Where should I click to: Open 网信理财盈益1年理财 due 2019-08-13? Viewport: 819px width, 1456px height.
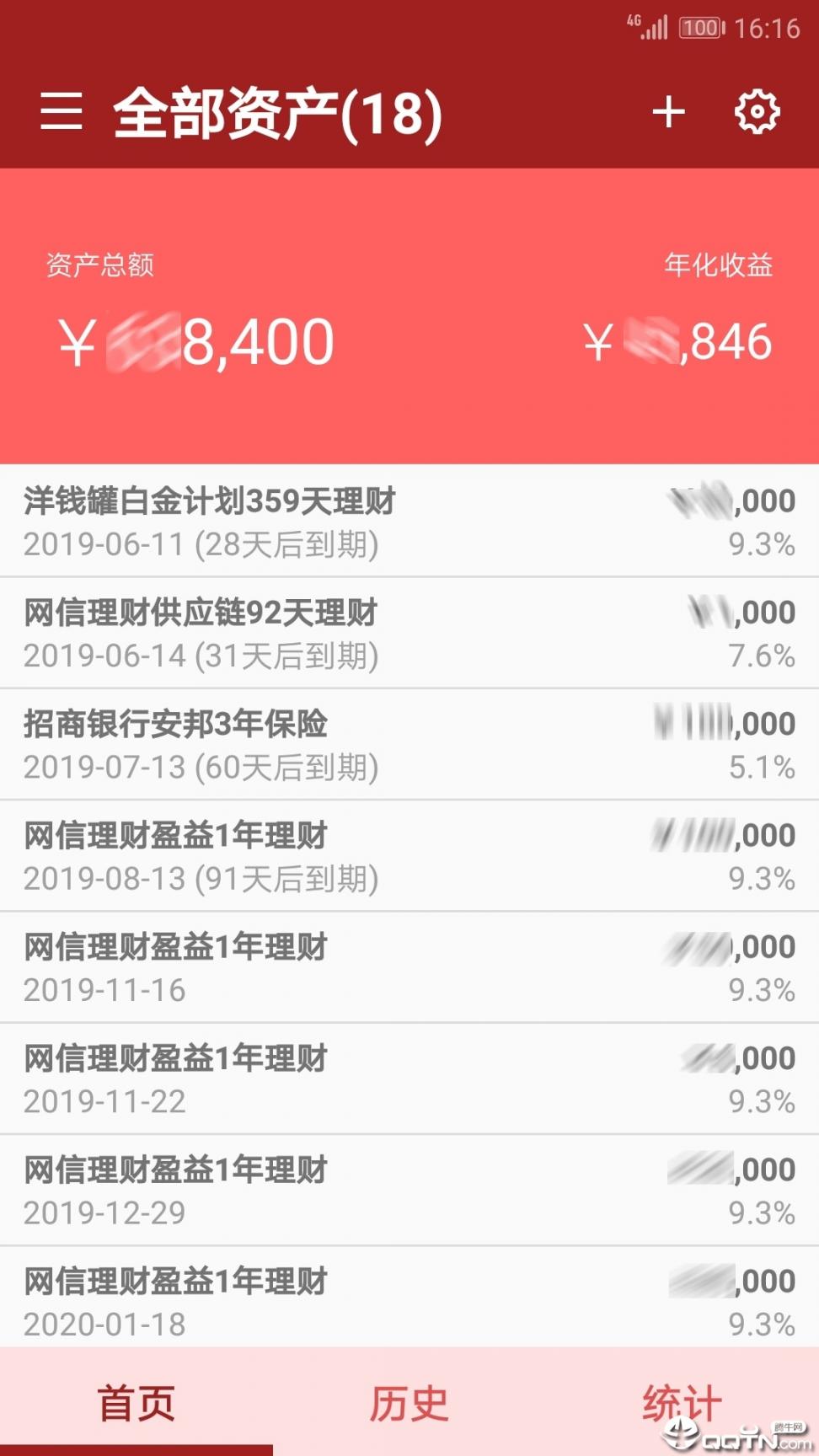(409, 856)
